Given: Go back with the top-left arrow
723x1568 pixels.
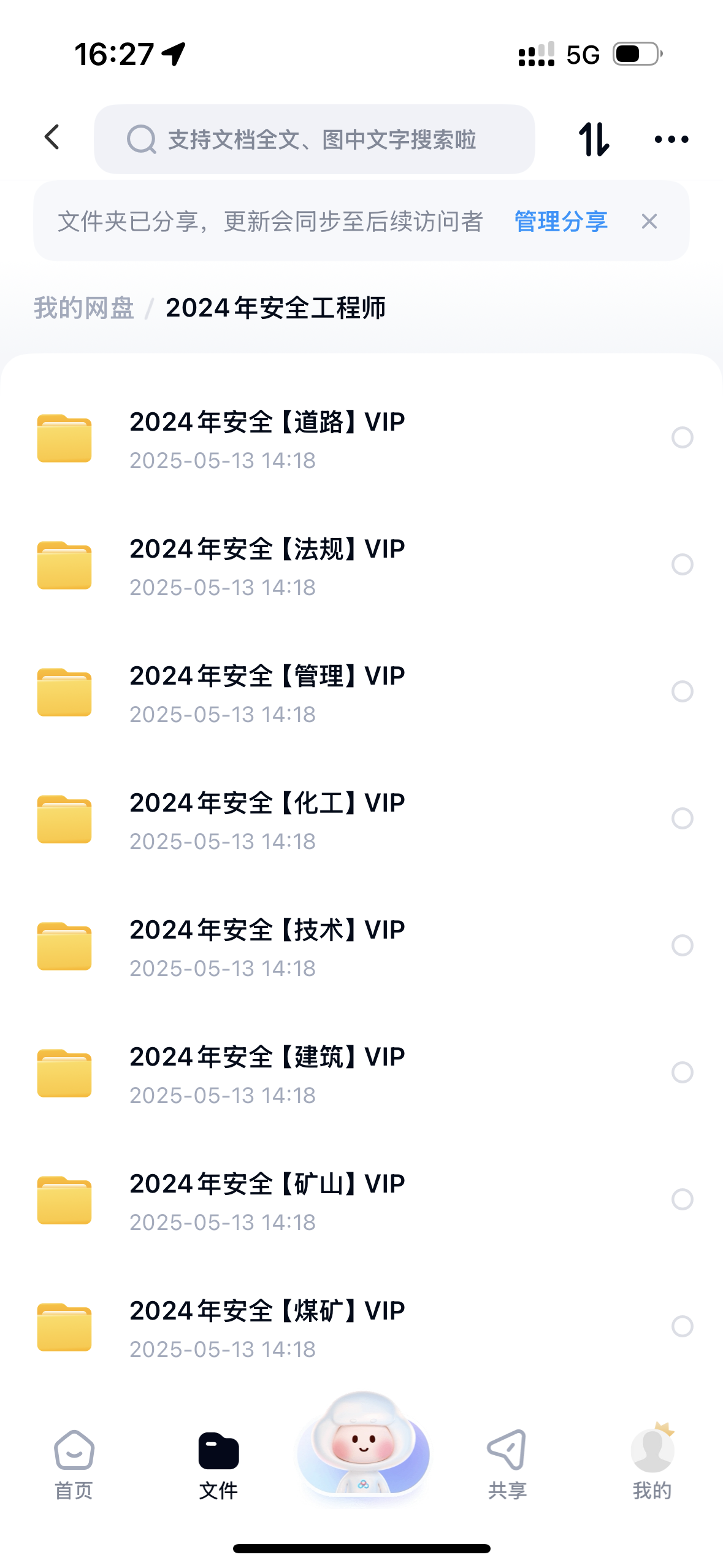Looking at the screenshot, I should coord(53,137).
